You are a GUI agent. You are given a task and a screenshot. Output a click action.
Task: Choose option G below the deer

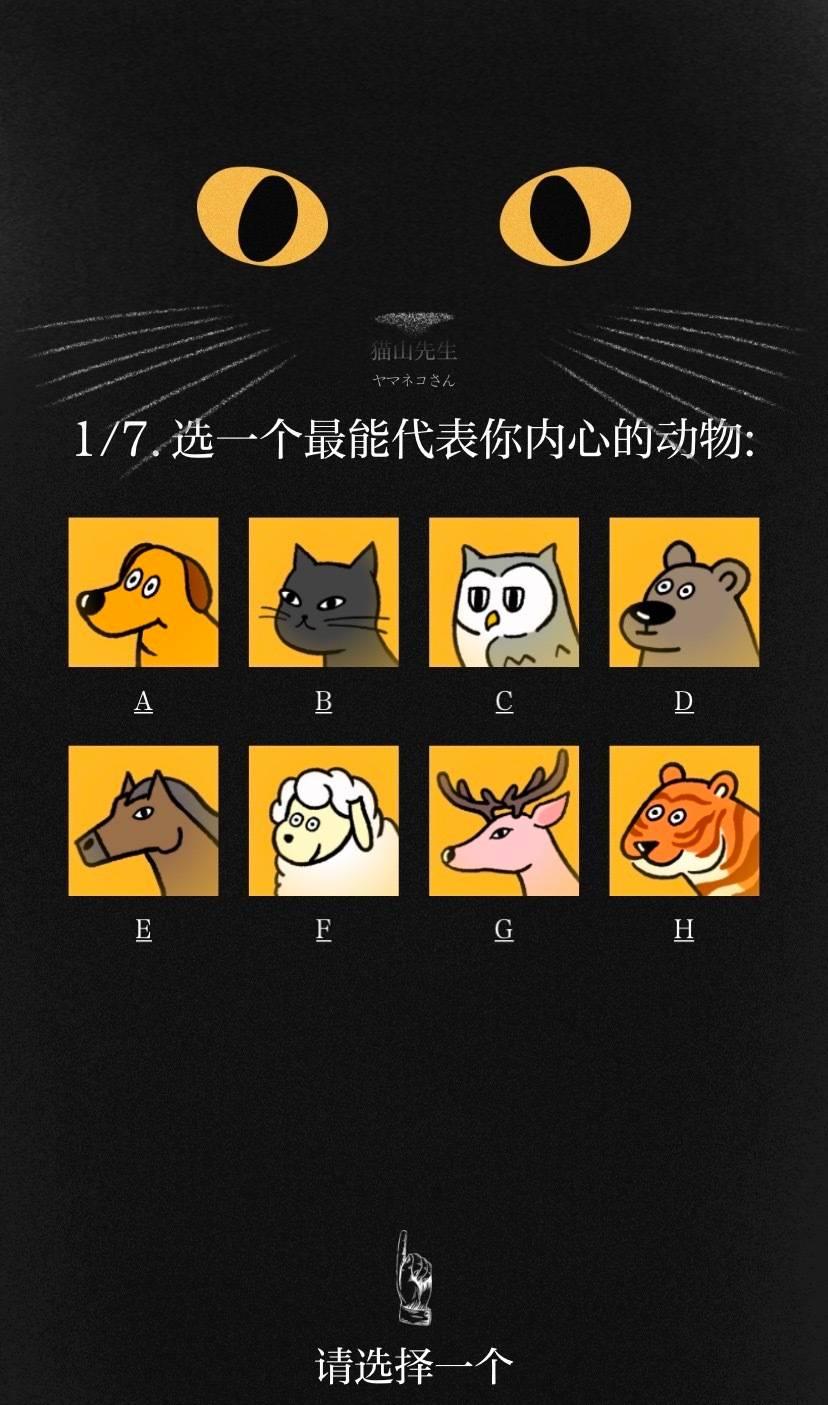click(x=504, y=929)
